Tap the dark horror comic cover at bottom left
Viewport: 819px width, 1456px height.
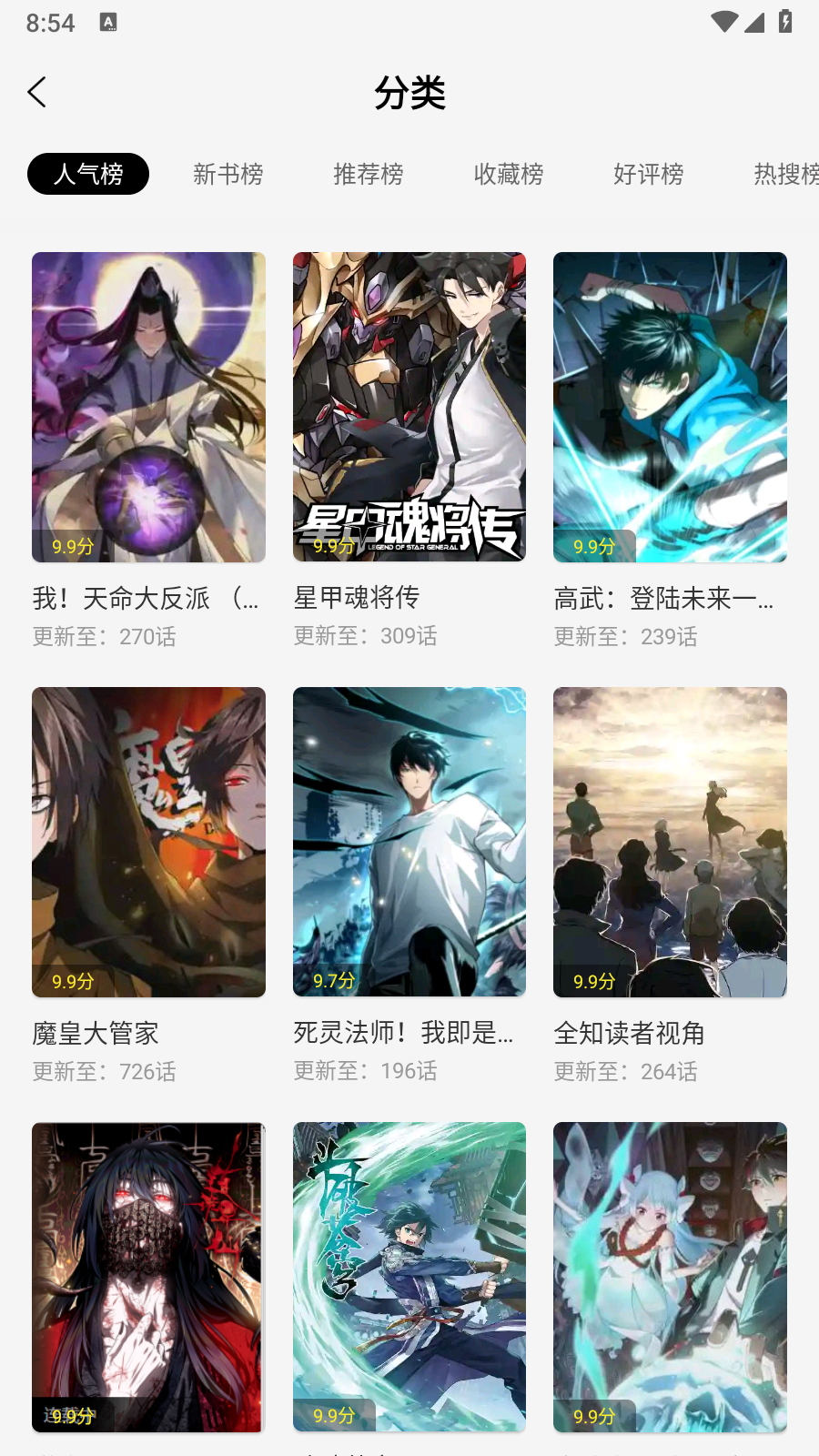point(148,1276)
